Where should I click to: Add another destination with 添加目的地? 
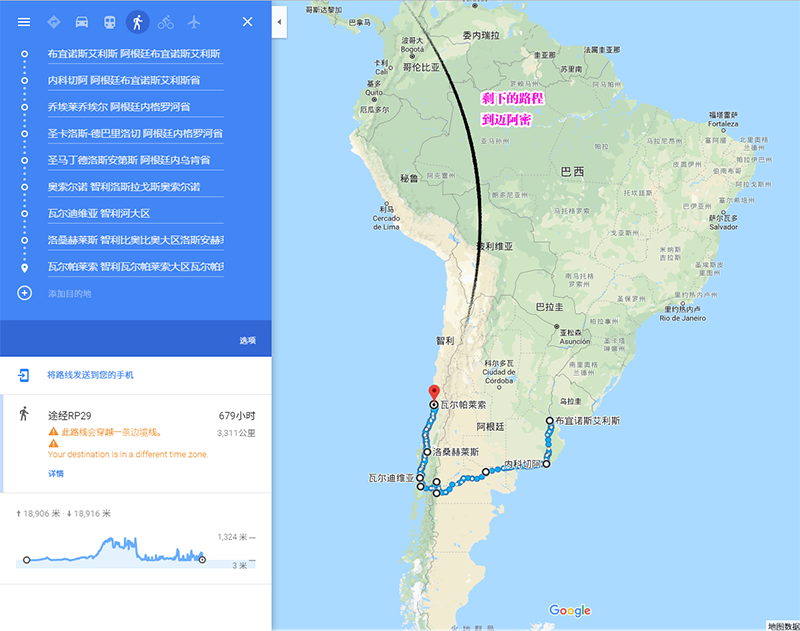[x=70, y=293]
